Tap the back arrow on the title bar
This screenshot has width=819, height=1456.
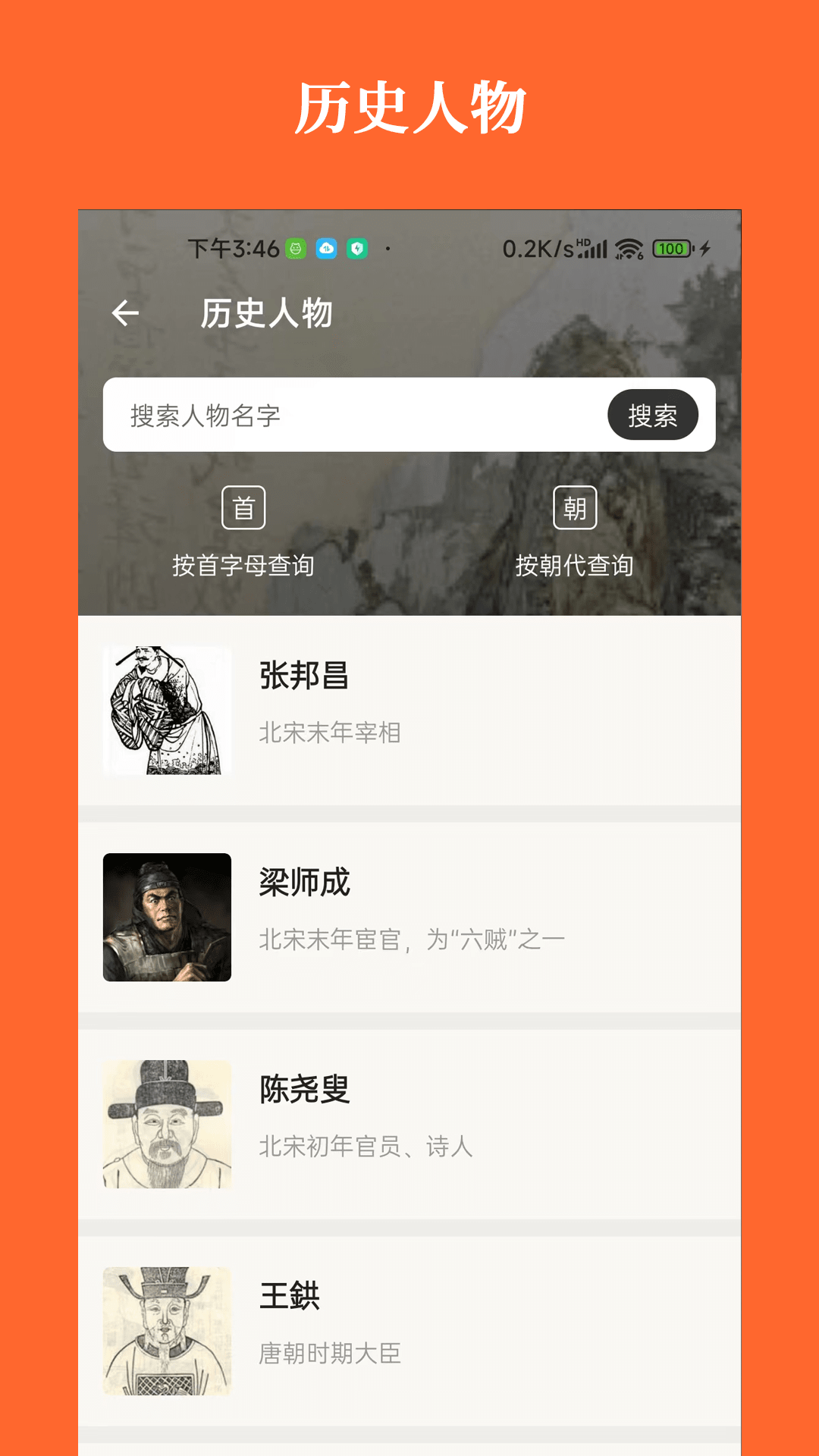point(126,312)
